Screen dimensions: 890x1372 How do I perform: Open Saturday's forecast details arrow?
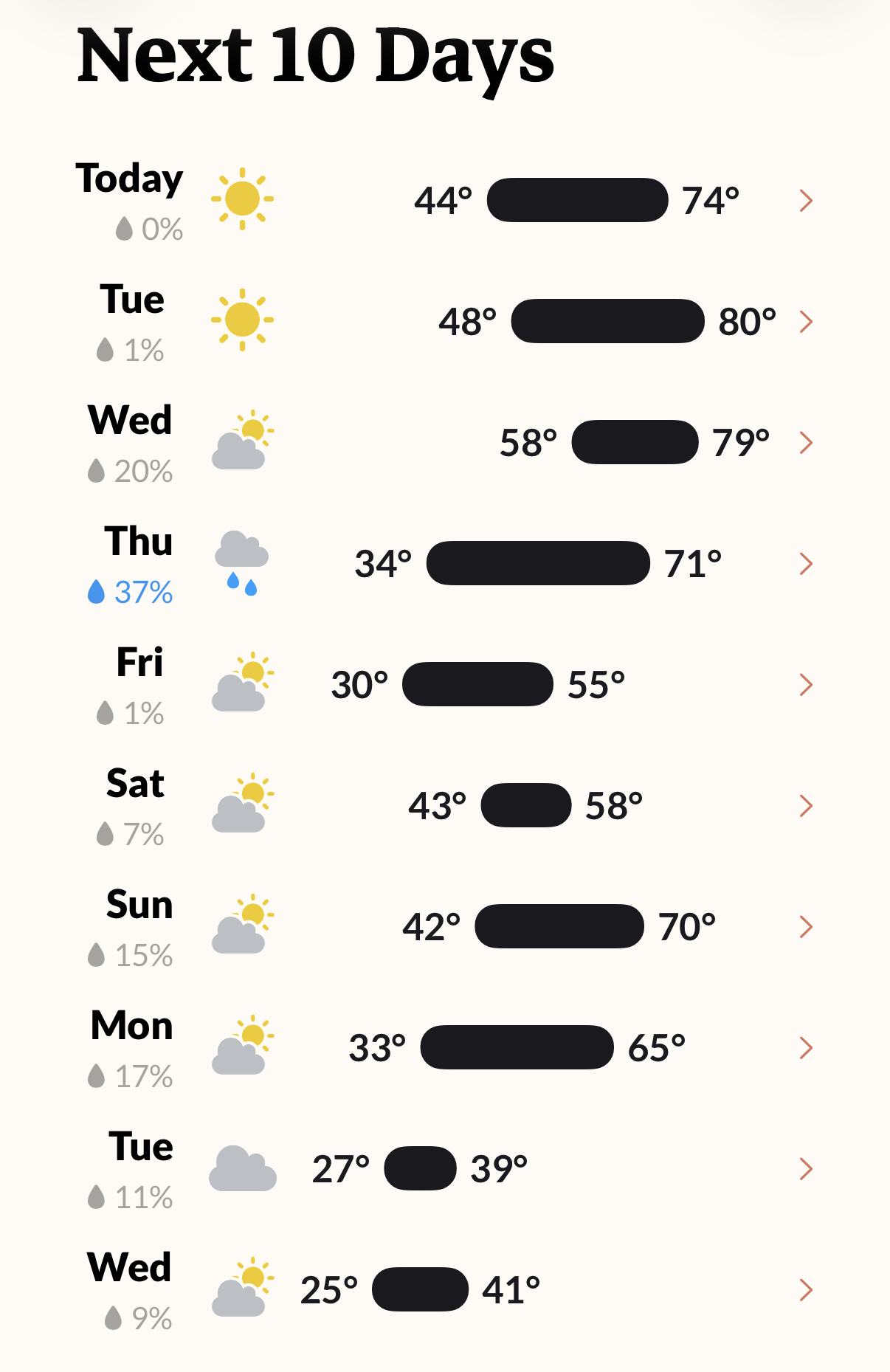[806, 805]
